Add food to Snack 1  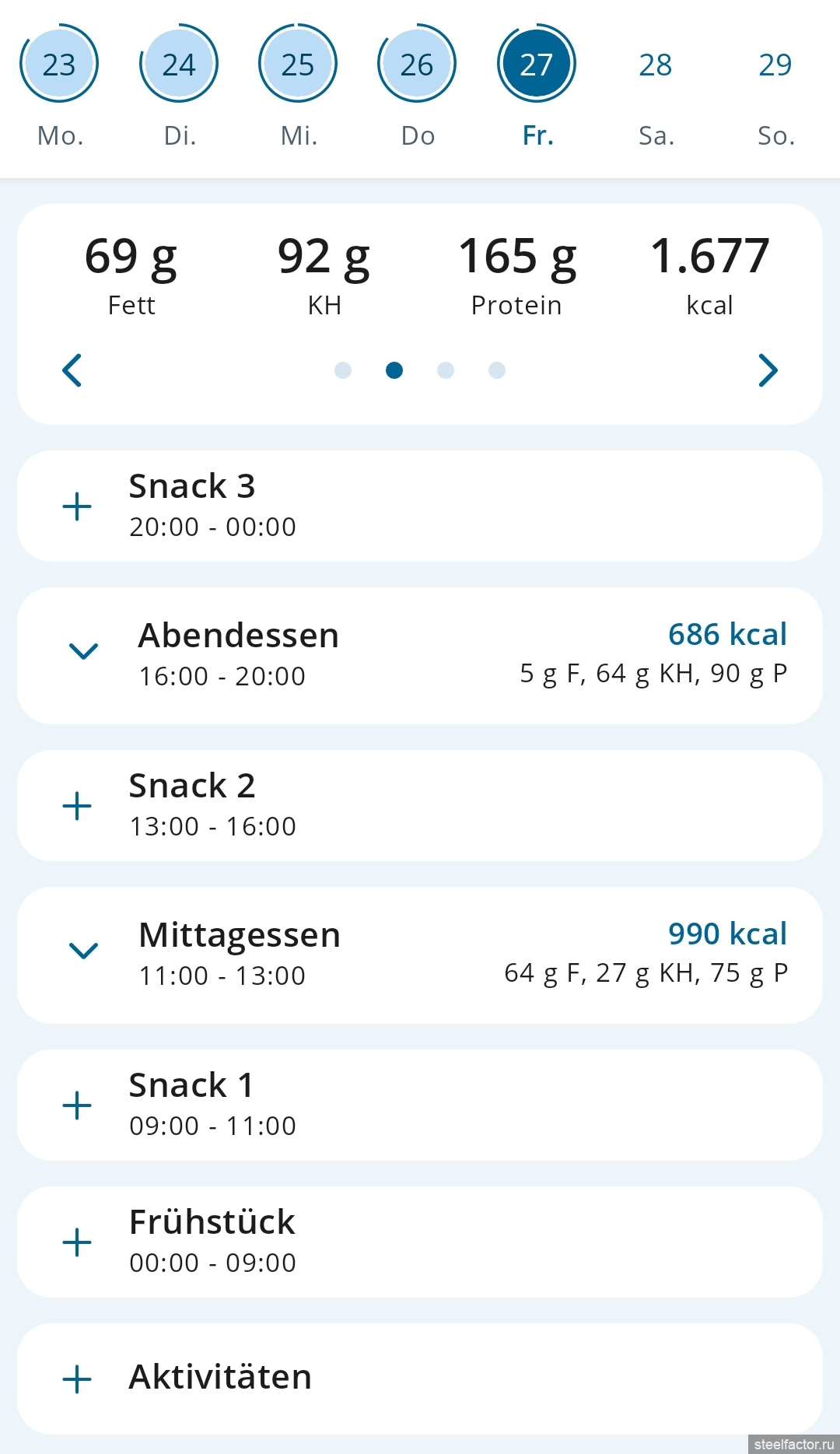coord(77,1105)
